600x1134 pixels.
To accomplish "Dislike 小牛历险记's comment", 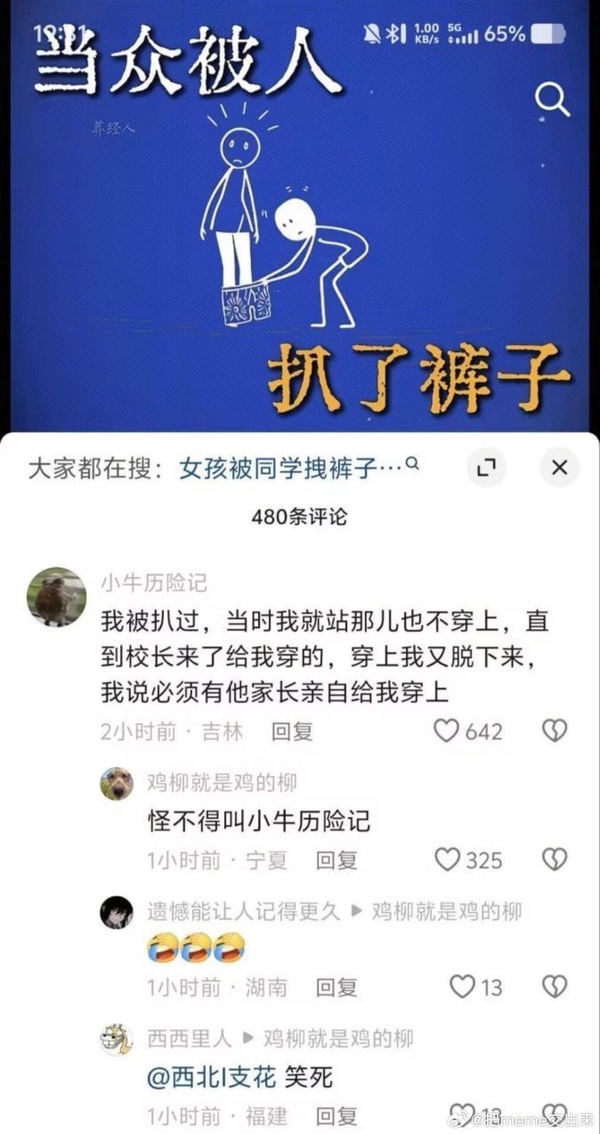I will (554, 731).
